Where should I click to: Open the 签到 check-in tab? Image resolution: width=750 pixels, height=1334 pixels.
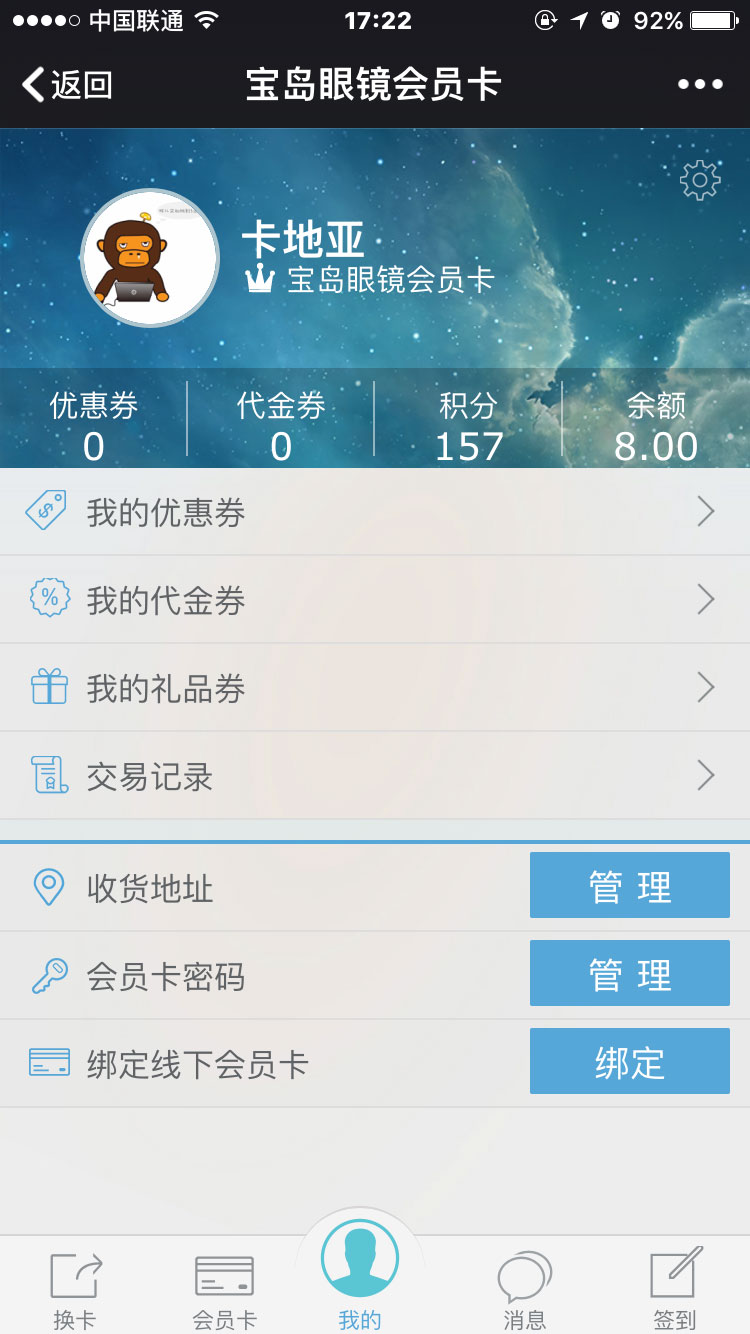click(x=675, y=1290)
